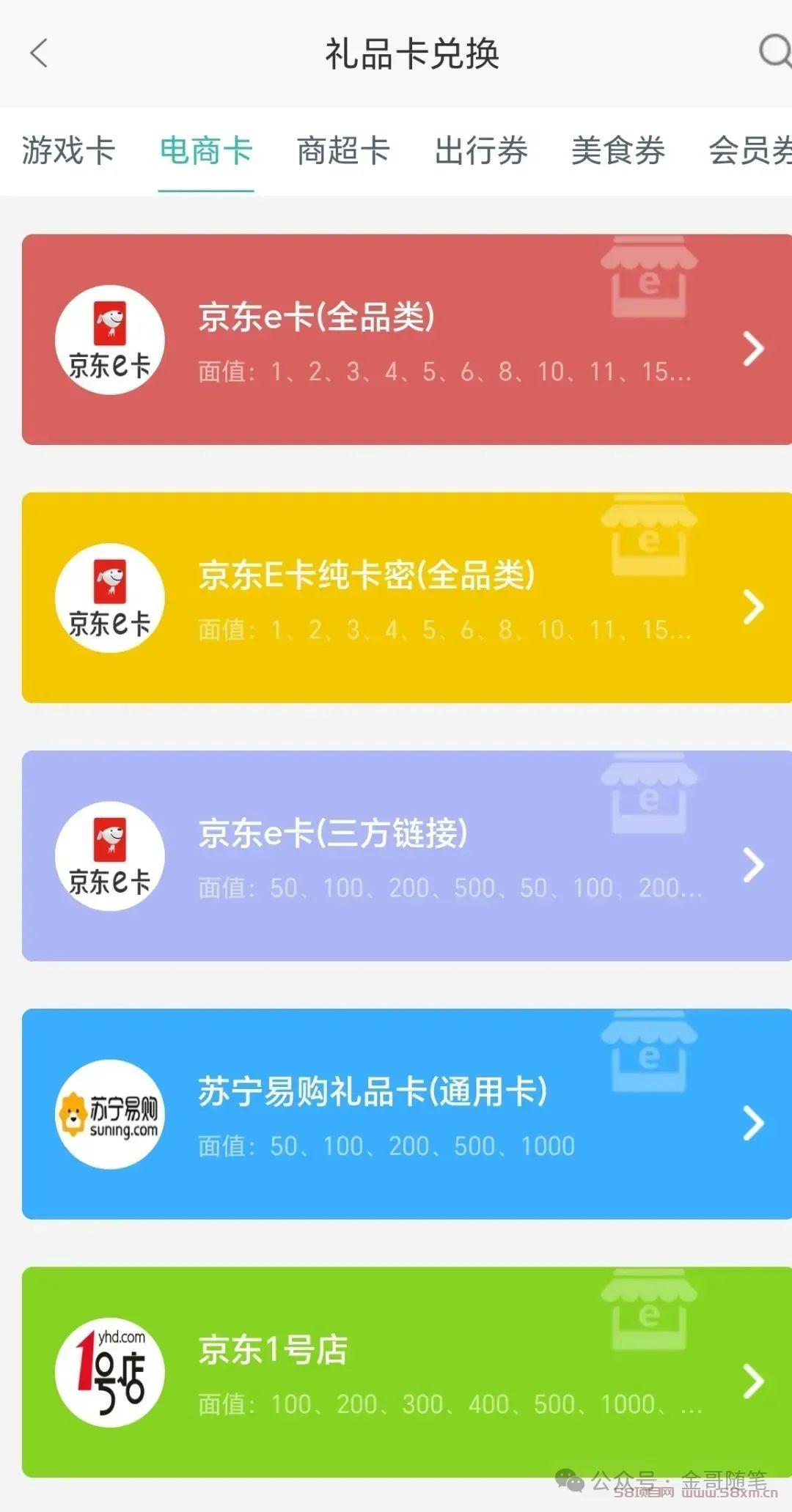Viewport: 792px width, 1512px height.
Task: Open the 京东e卡(三方链接) card
Action: pos(407,855)
